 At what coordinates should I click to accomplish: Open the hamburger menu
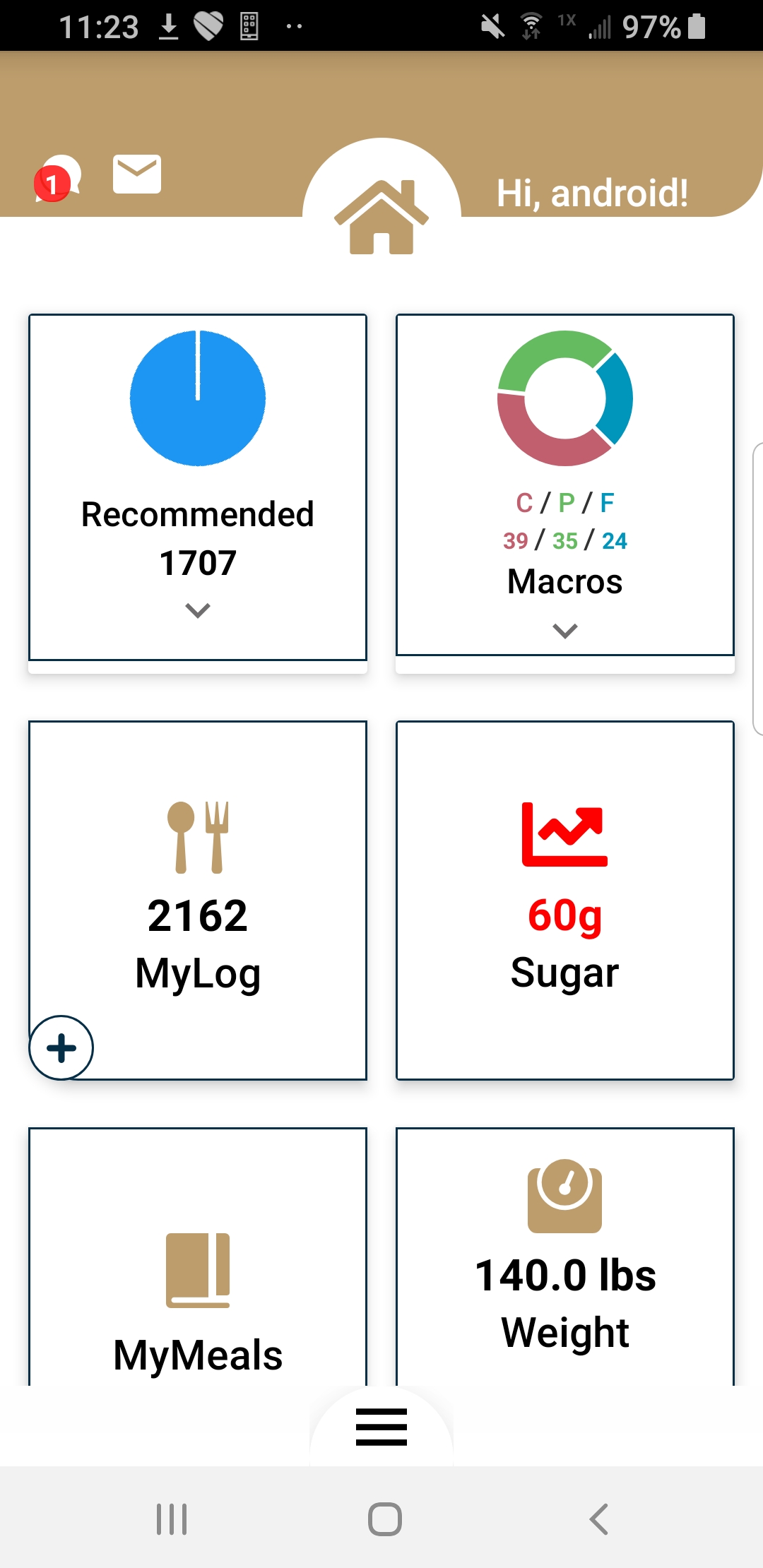[381, 1427]
